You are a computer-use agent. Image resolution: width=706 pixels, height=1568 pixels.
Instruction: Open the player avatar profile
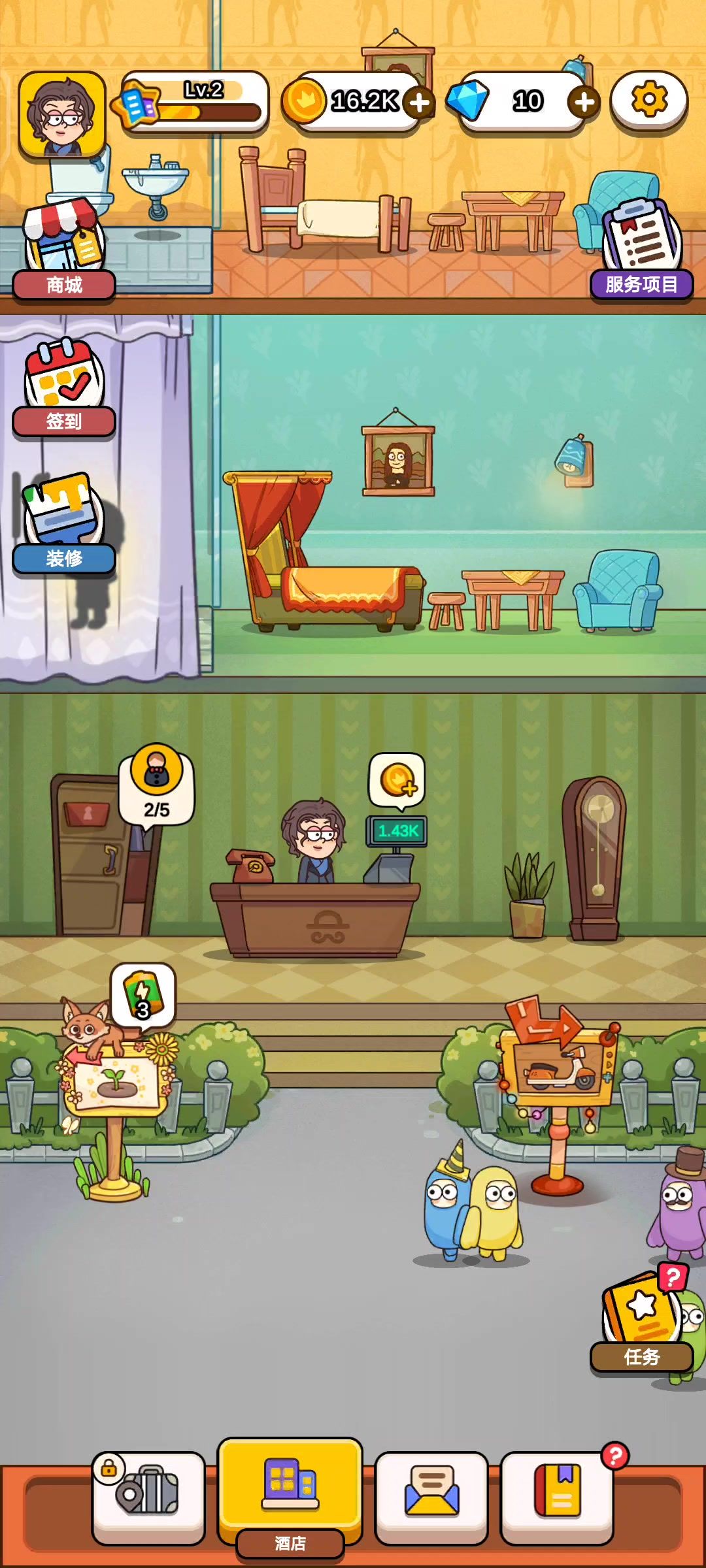62,115
